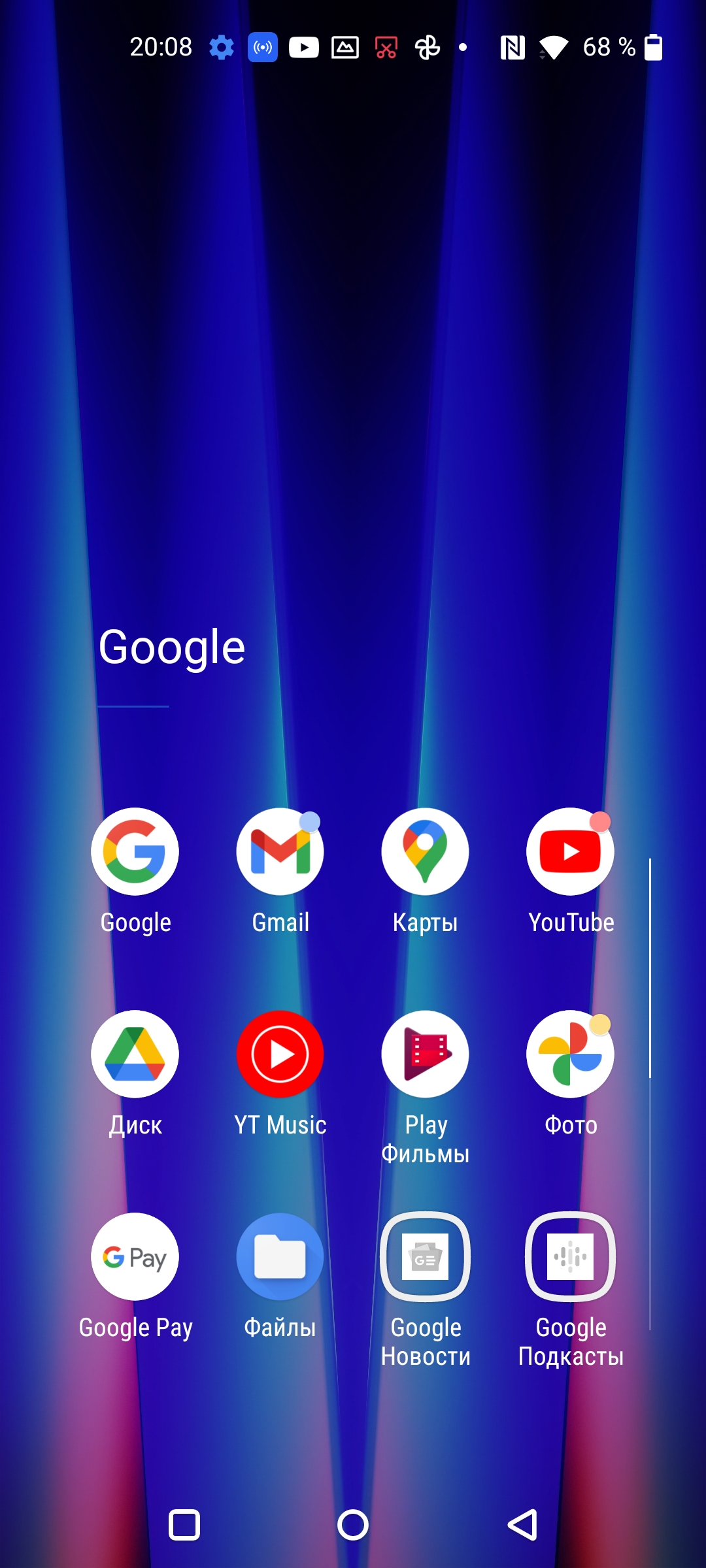
Task: Open Карты (Google Maps)
Action: (x=425, y=851)
